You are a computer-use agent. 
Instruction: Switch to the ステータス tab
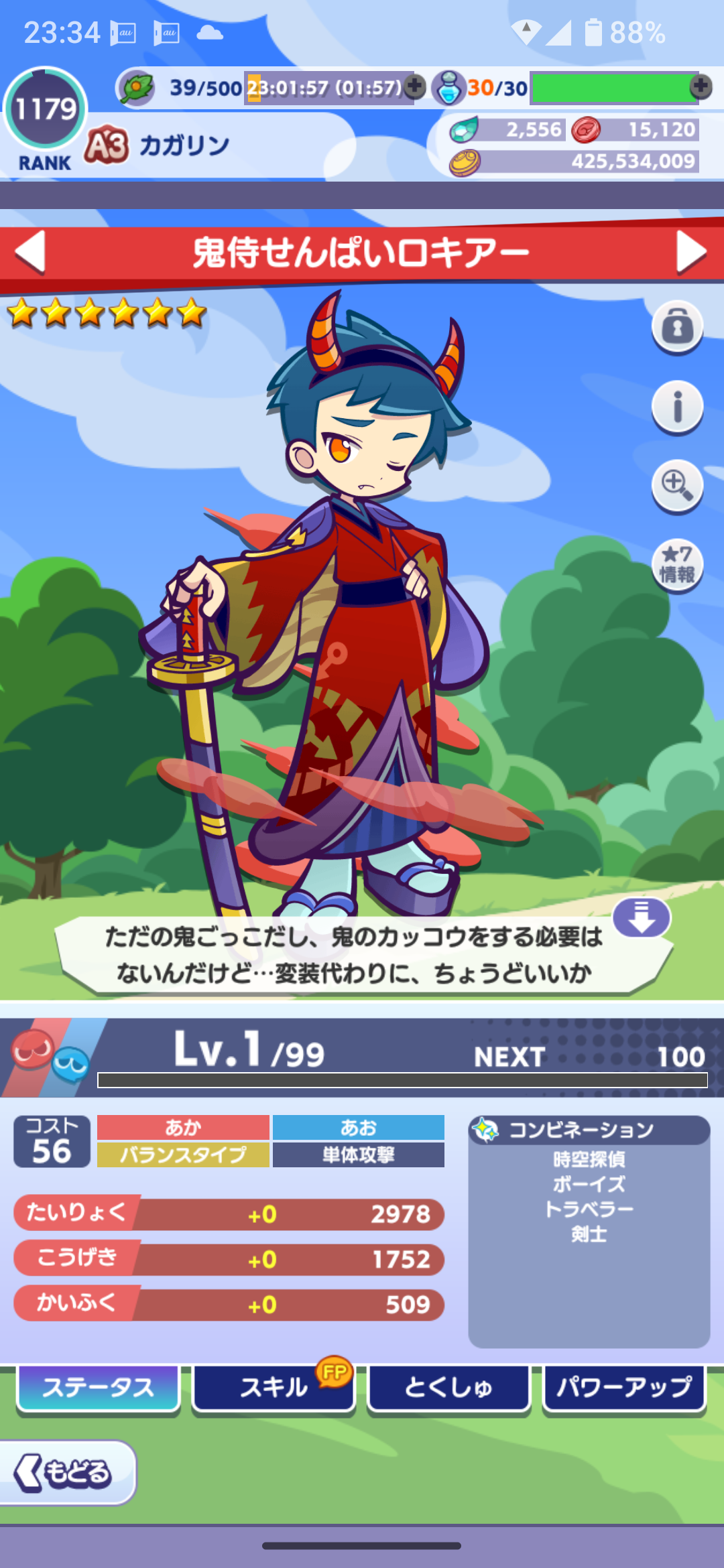[x=99, y=1387]
